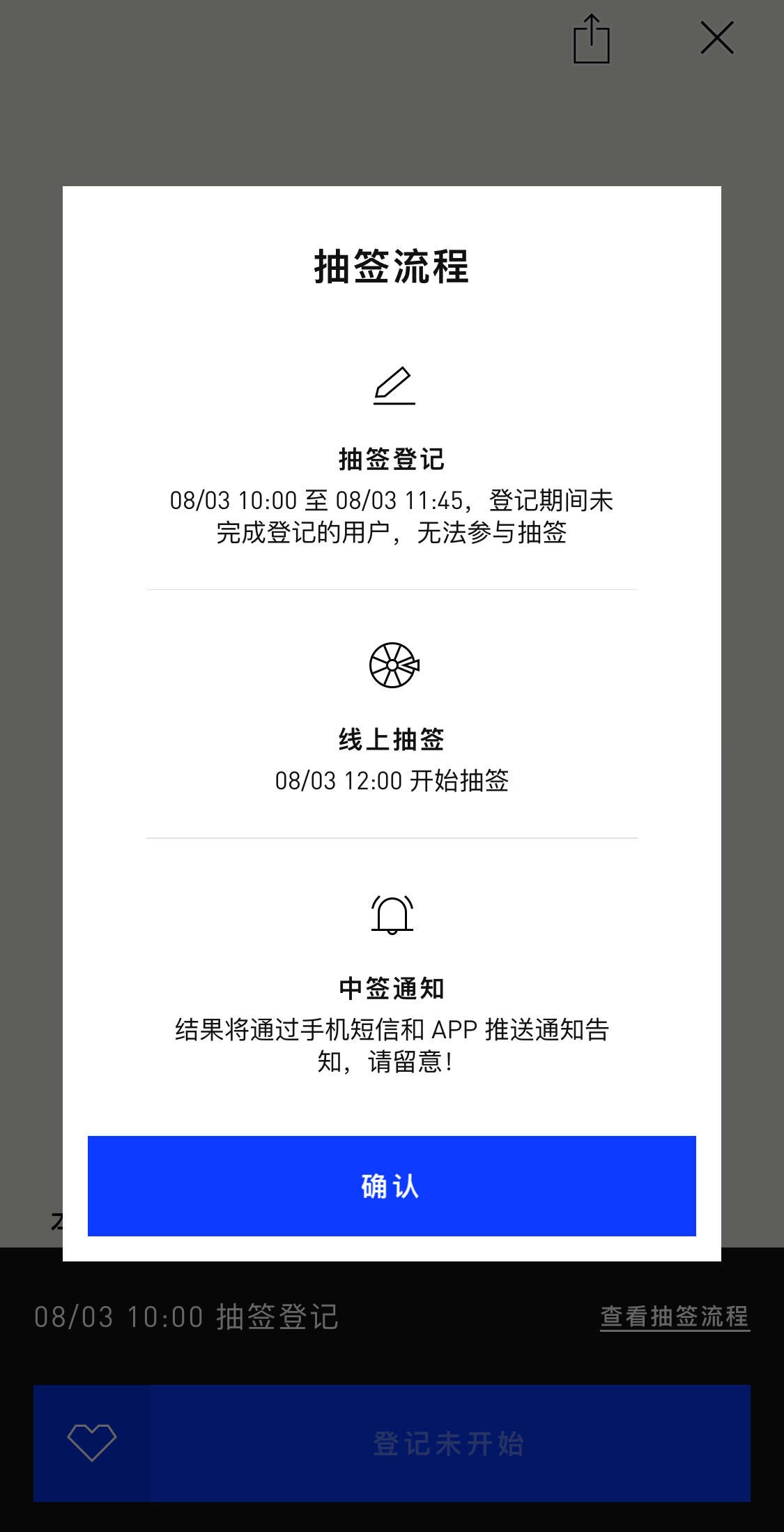Tap the heart icon to favorite this item
This screenshot has width=784, height=1532.
(x=92, y=1443)
